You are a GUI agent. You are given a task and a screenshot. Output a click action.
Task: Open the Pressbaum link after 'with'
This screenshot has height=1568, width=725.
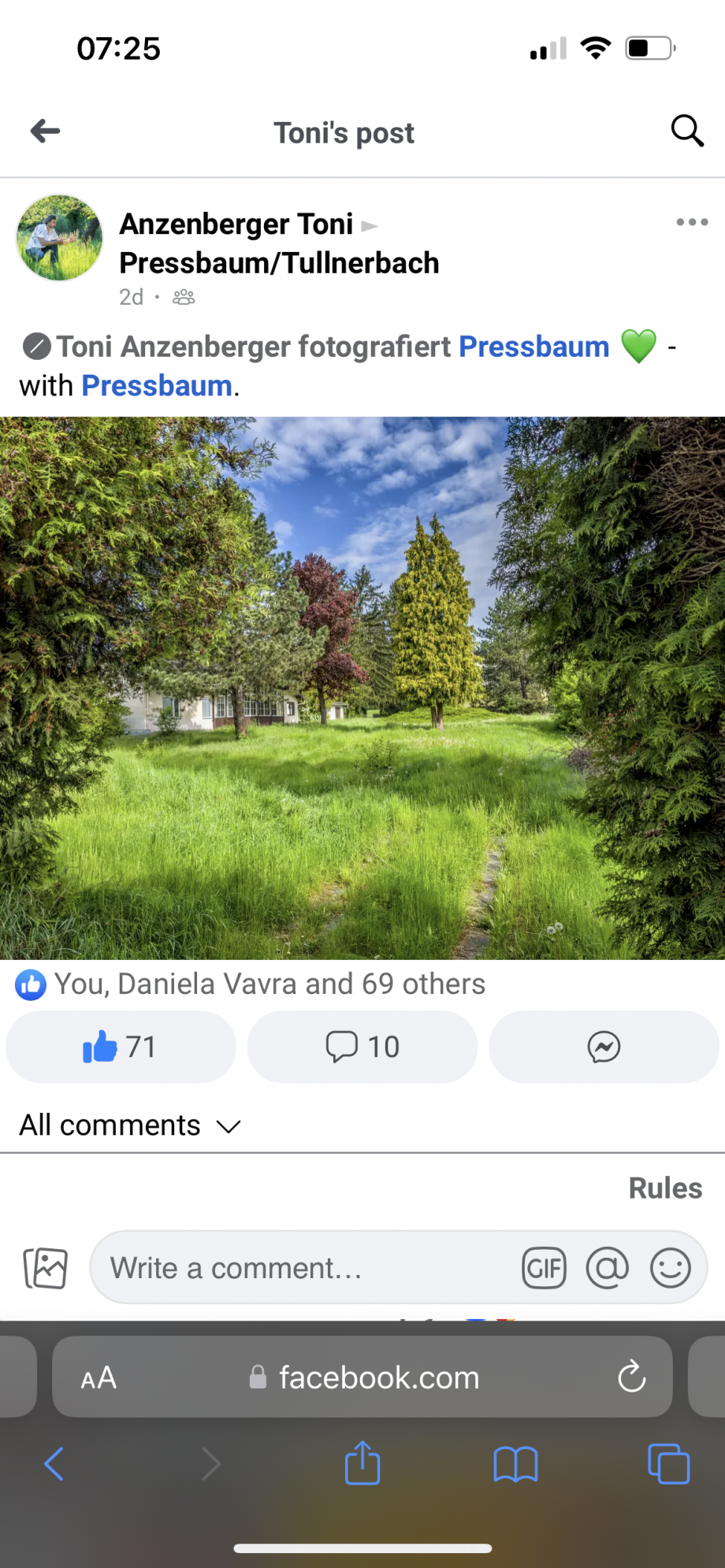click(157, 386)
